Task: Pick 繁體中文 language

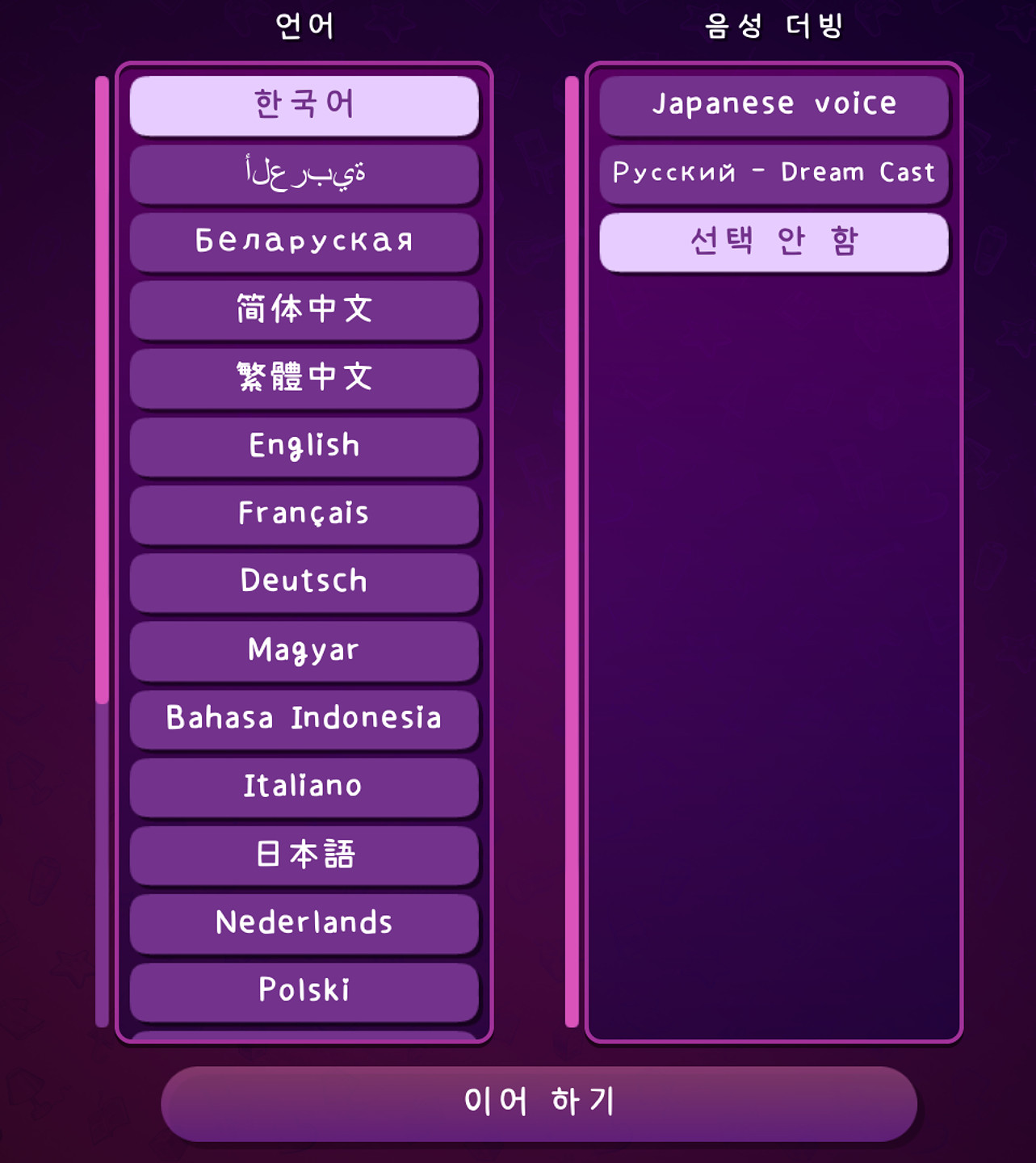Action: 304,377
